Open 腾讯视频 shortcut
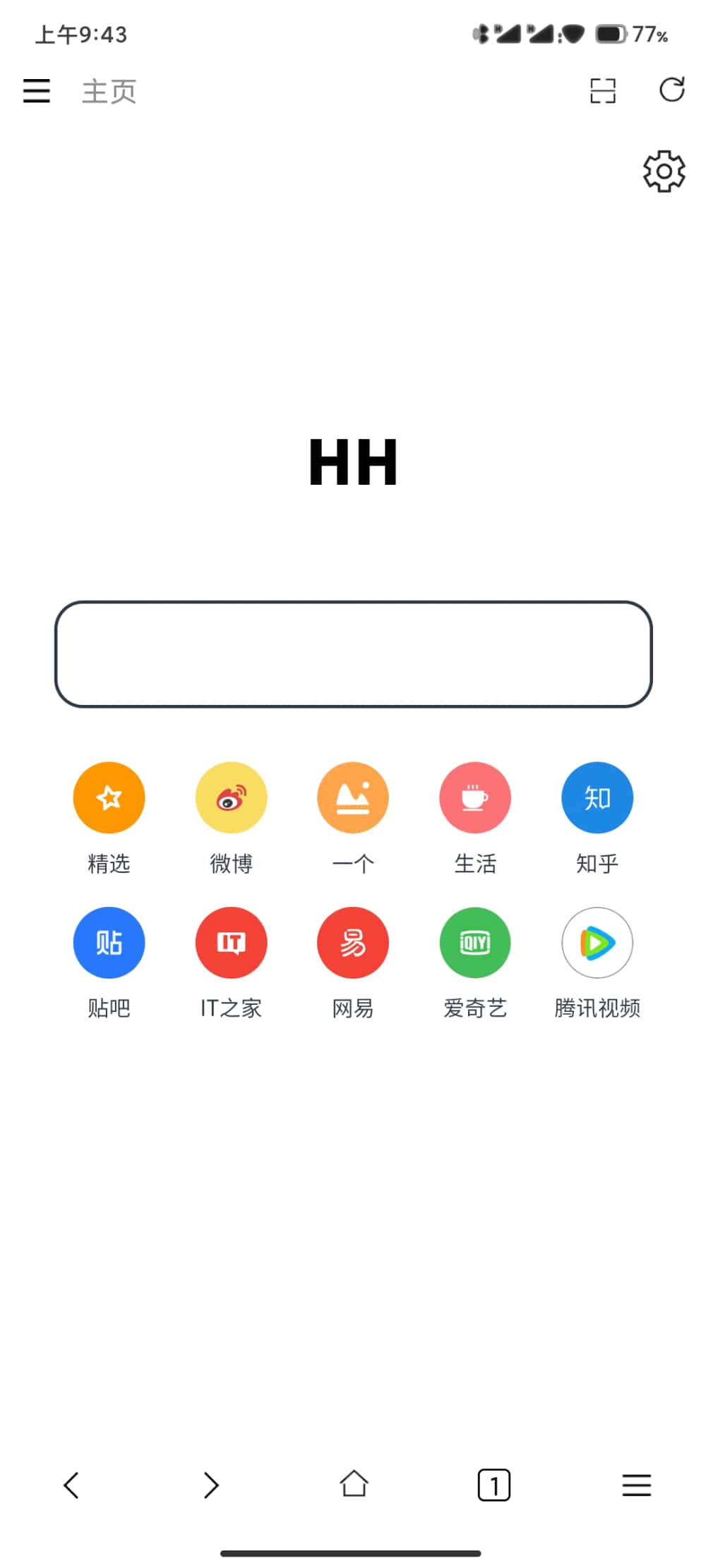 [597, 943]
